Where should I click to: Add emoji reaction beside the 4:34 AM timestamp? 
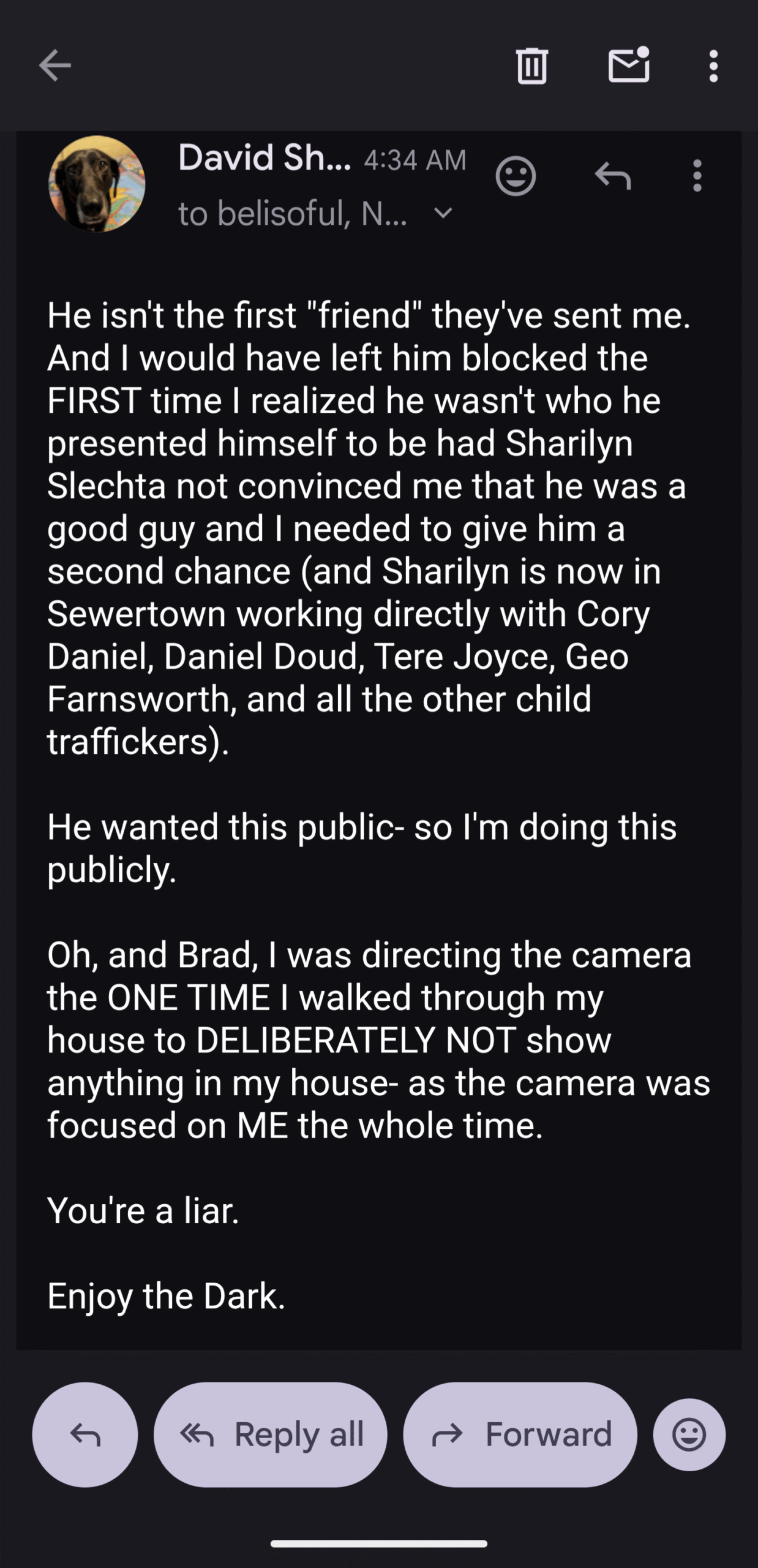[x=516, y=176]
